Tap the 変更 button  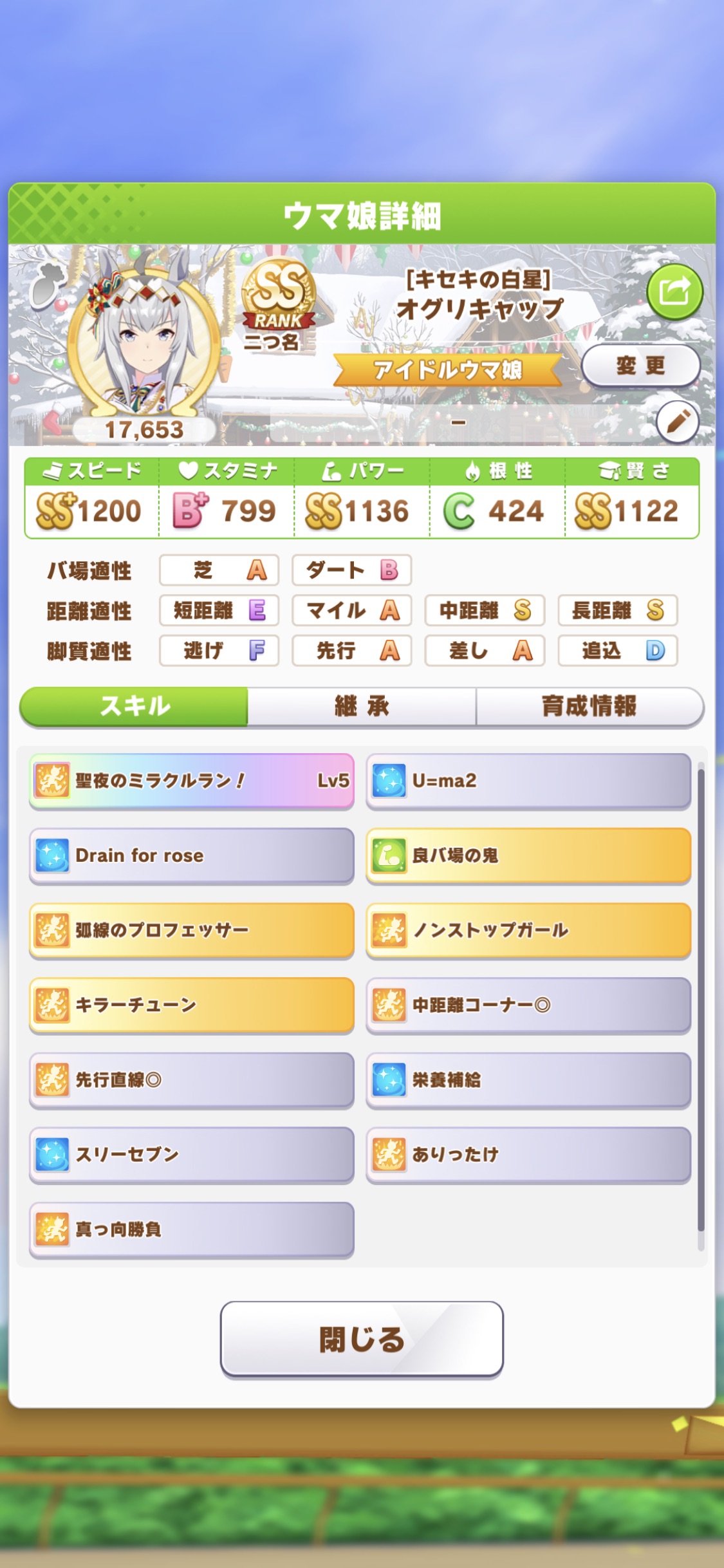[640, 366]
